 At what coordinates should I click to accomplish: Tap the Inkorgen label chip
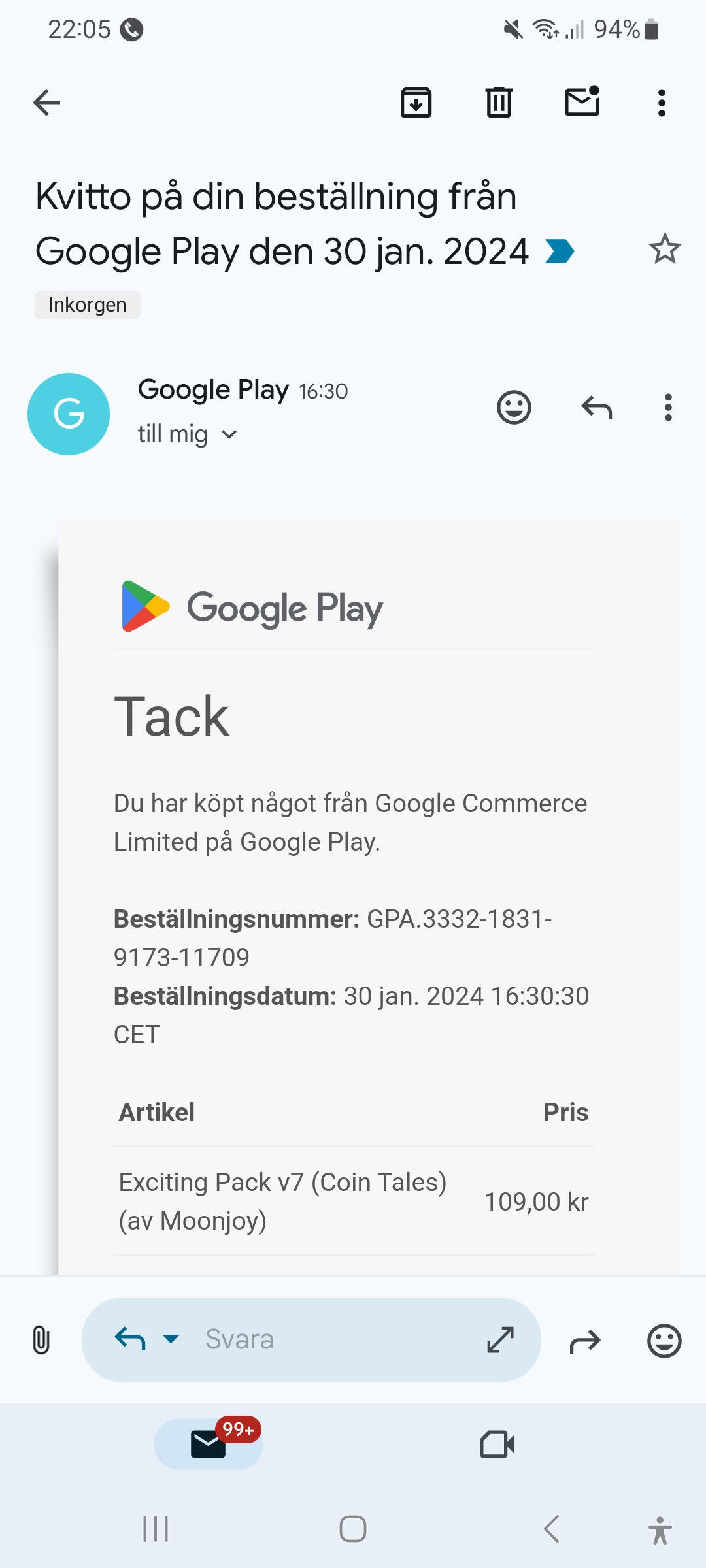point(88,305)
